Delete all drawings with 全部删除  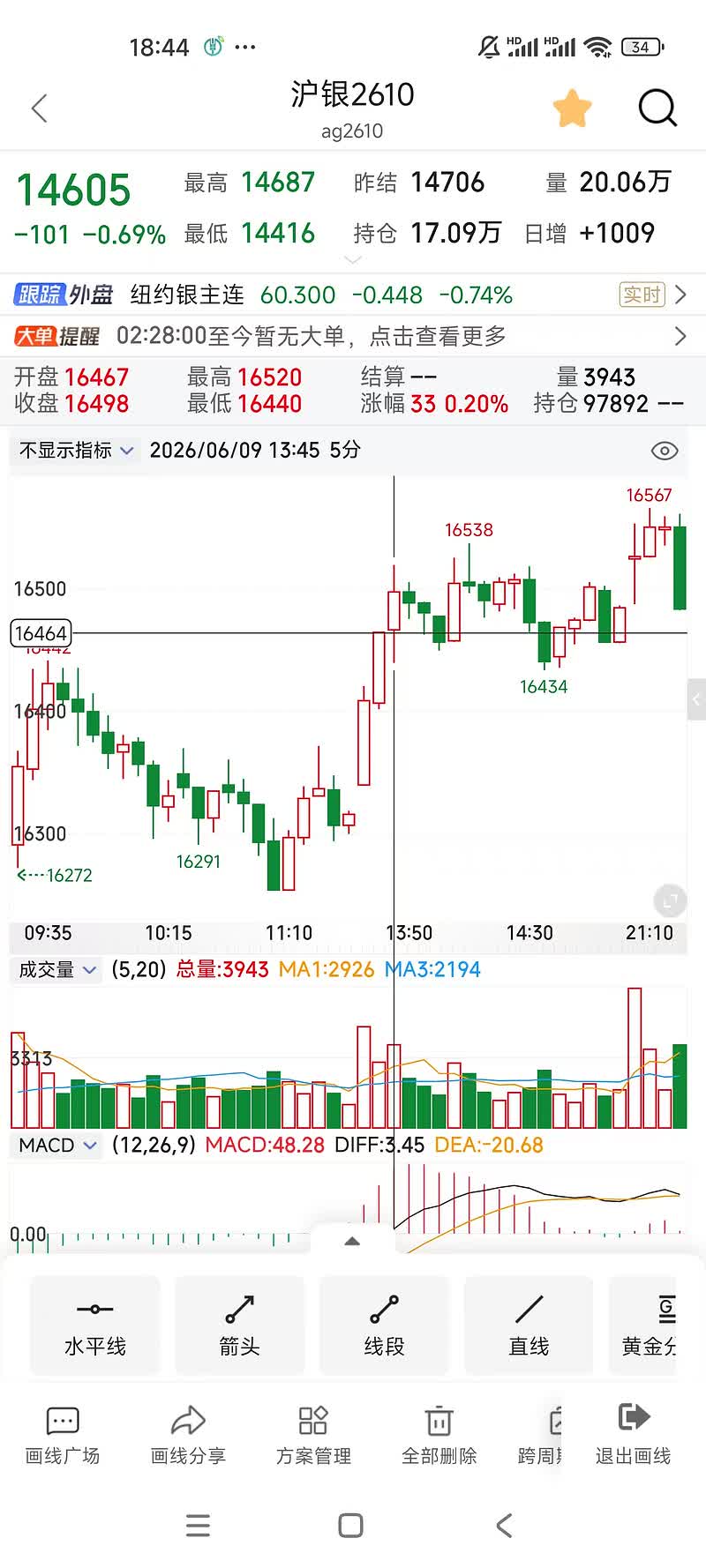tap(439, 1436)
